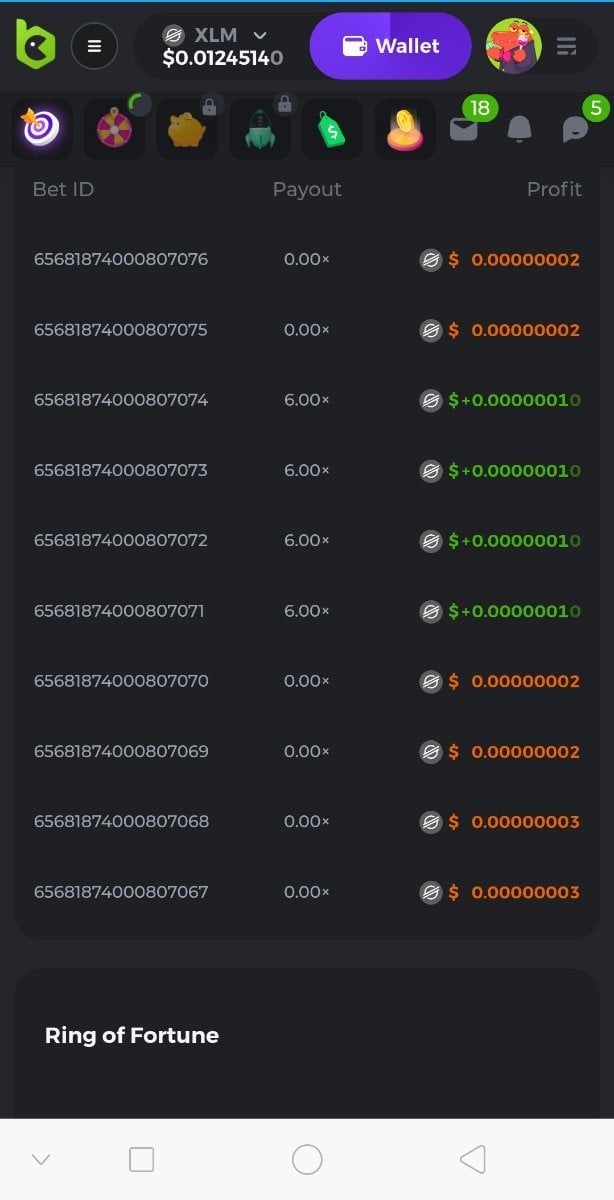This screenshot has height=1200, width=614.
Task: Open the Wallet
Action: pyautogui.click(x=390, y=46)
